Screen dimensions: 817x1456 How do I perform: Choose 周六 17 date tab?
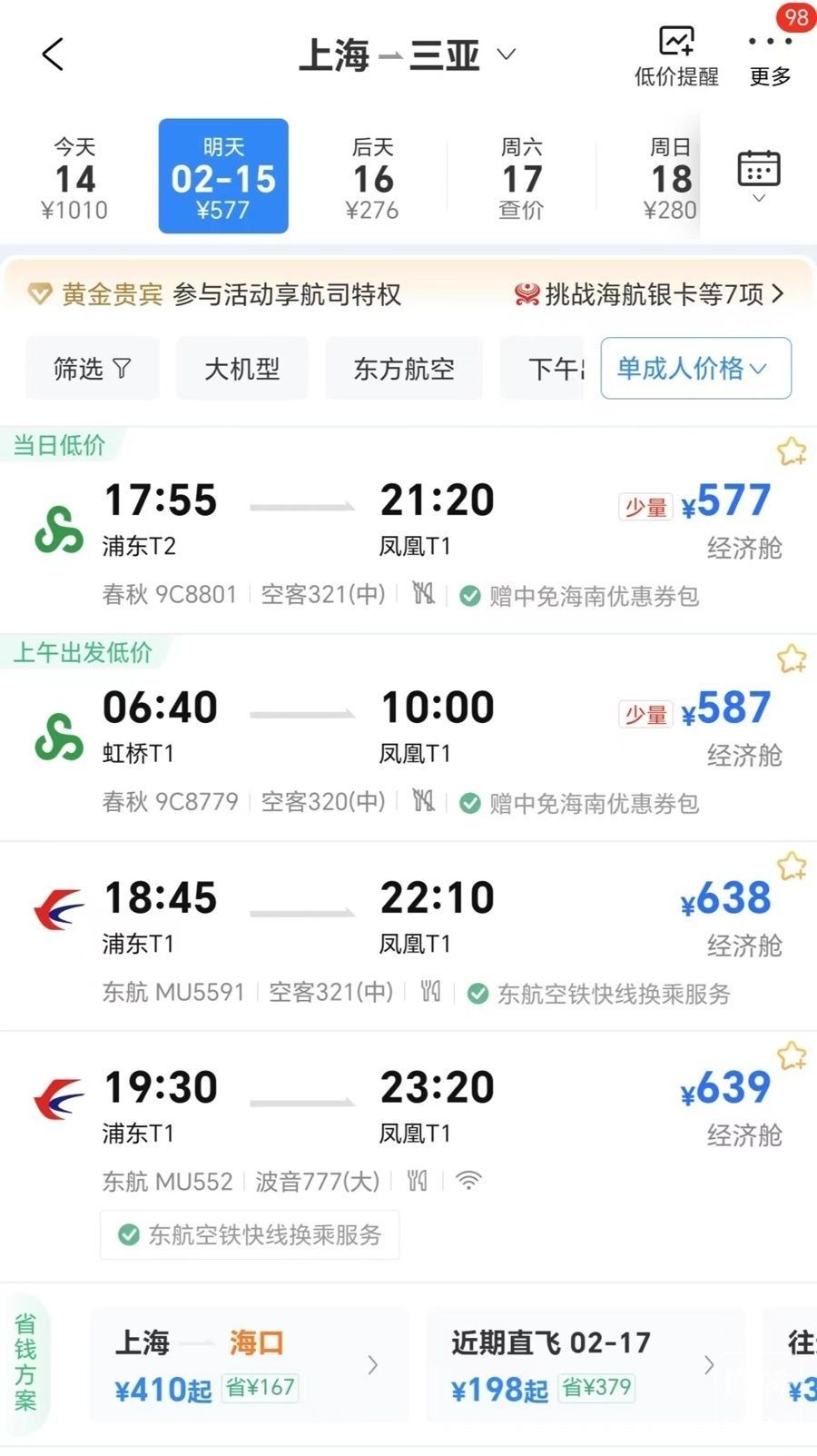pyautogui.click(x=521, y=178)
